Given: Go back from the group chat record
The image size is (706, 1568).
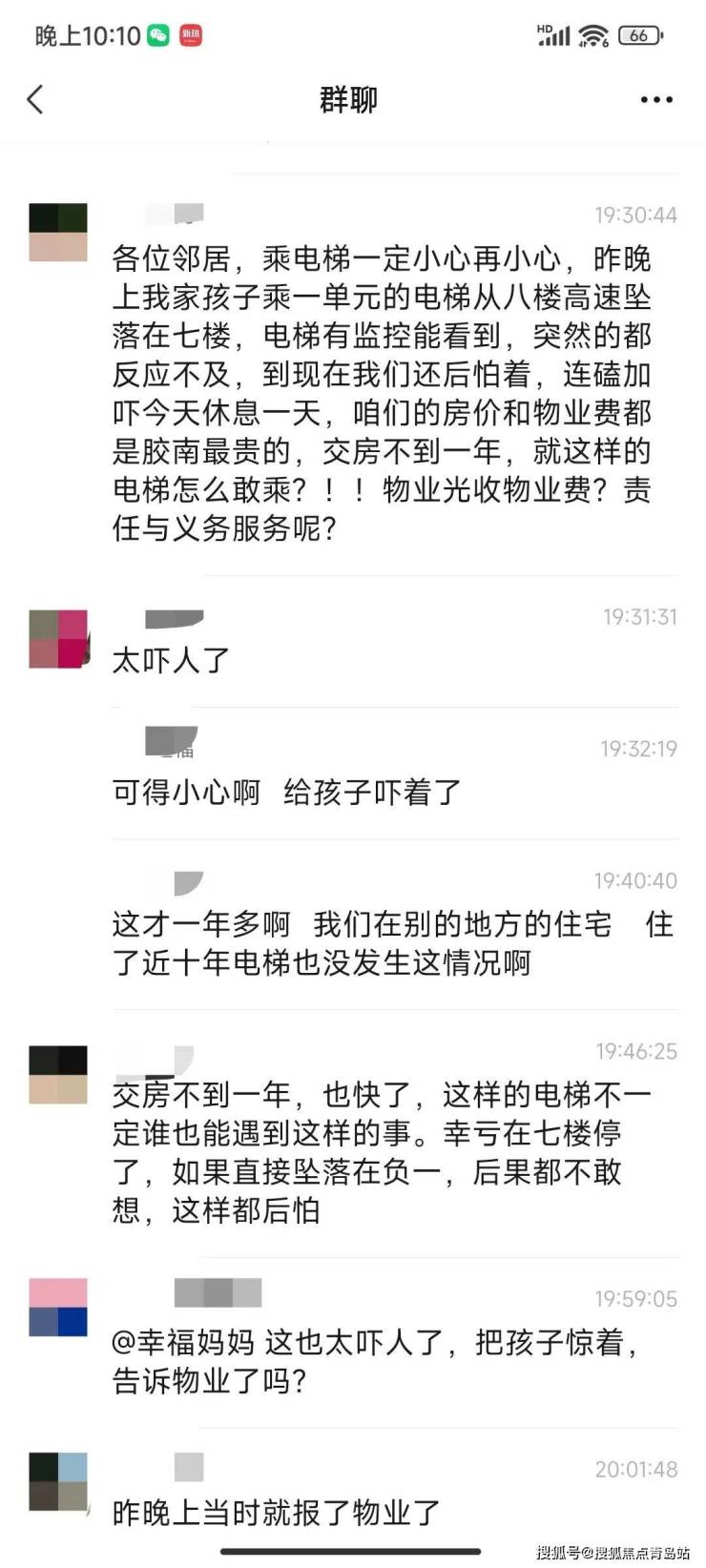Looking at the screenshot, I should pos(35,99).
